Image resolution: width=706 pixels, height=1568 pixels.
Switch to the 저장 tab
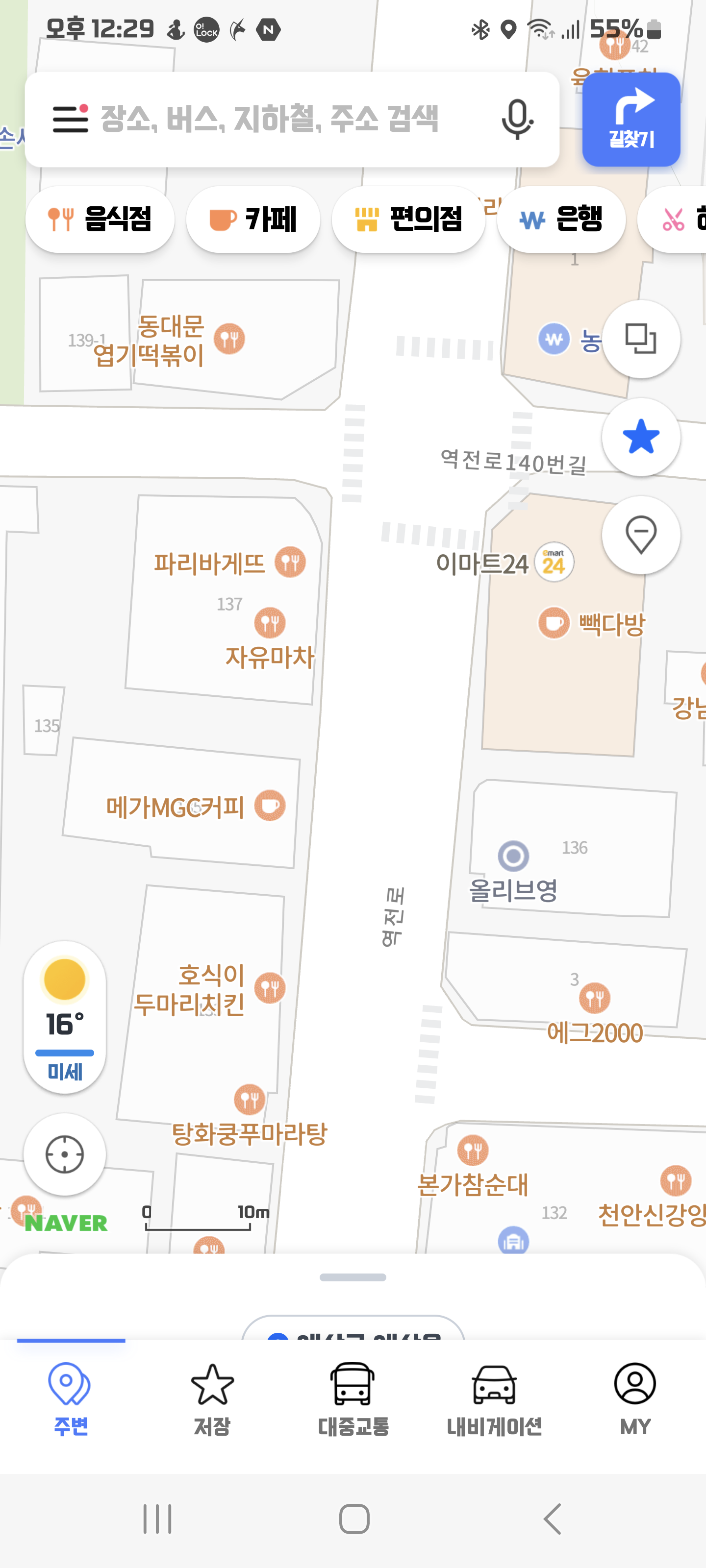tap(212, 1399)
